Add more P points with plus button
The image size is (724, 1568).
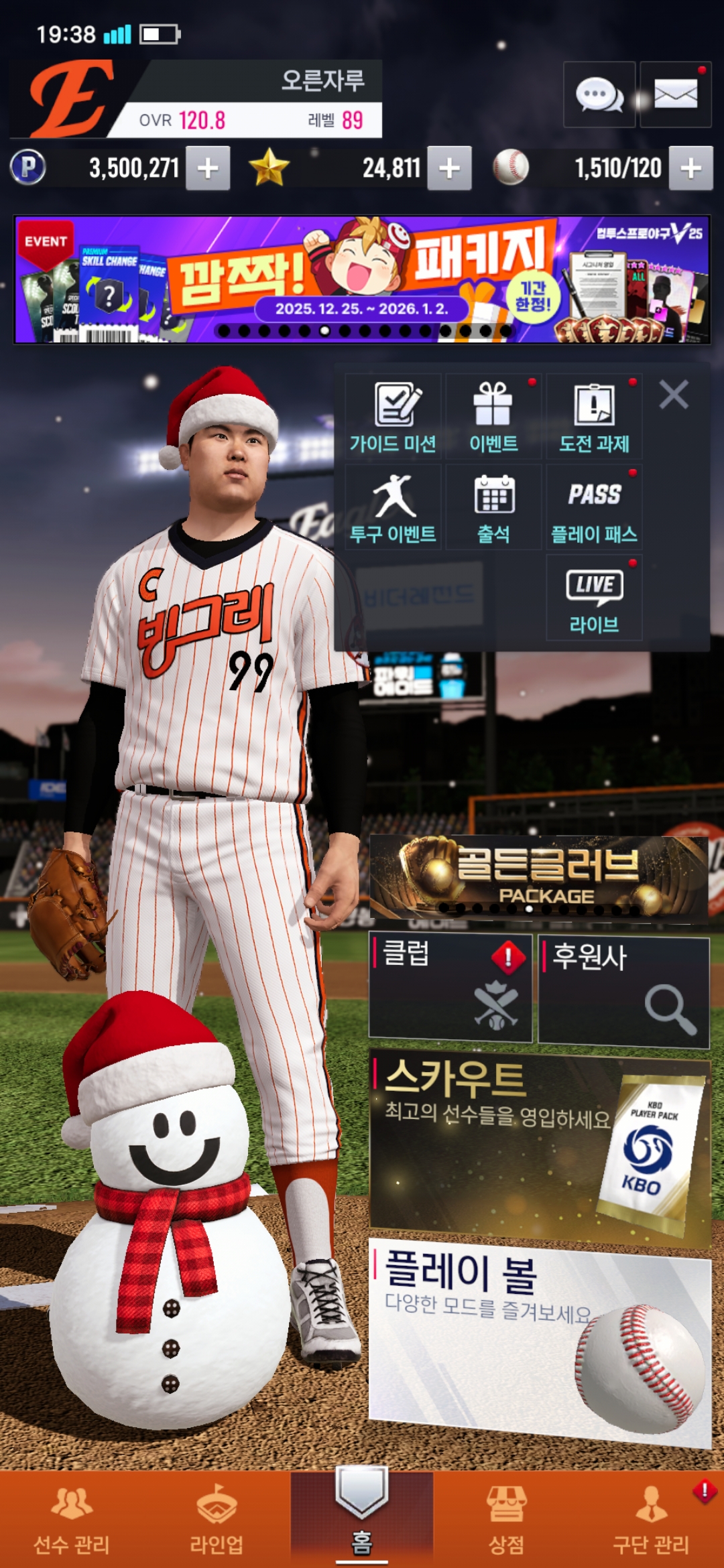coord(208,168)
